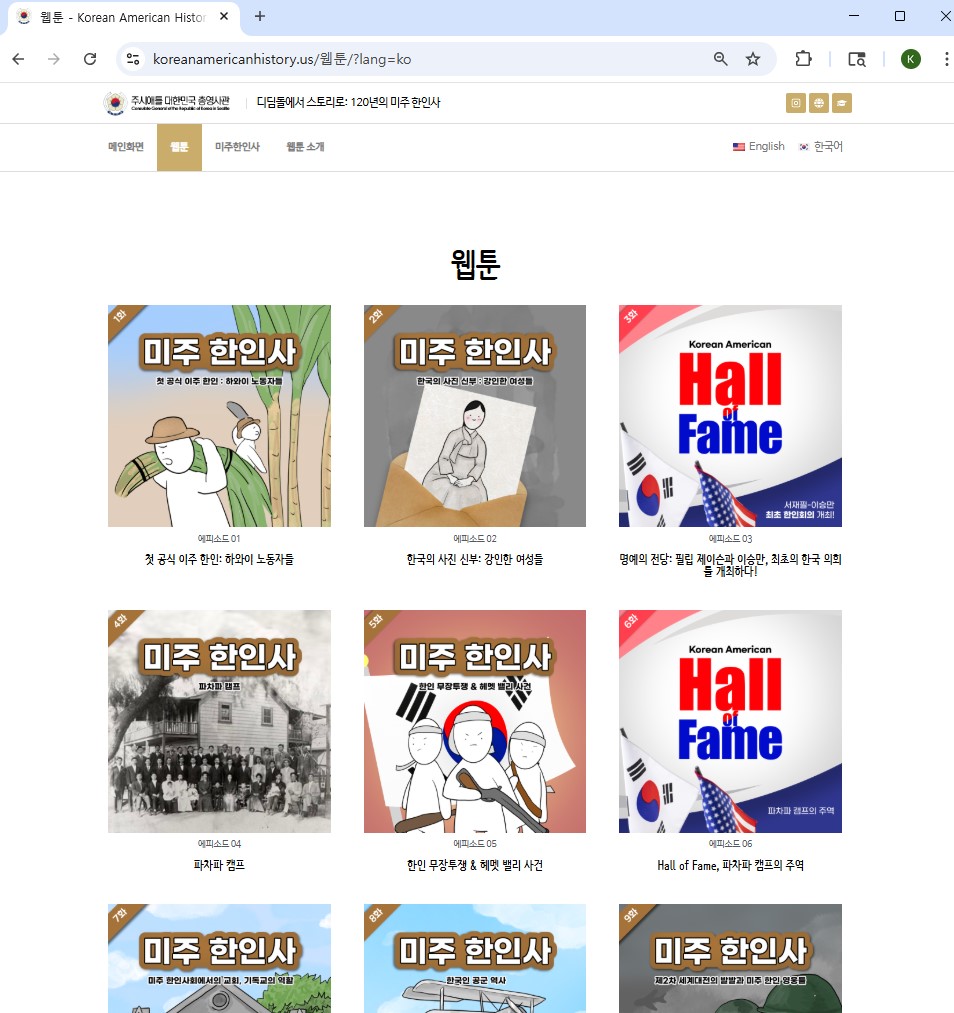Go to 메인화면 in navigation
954x1013 pixels.
(126, 147)
